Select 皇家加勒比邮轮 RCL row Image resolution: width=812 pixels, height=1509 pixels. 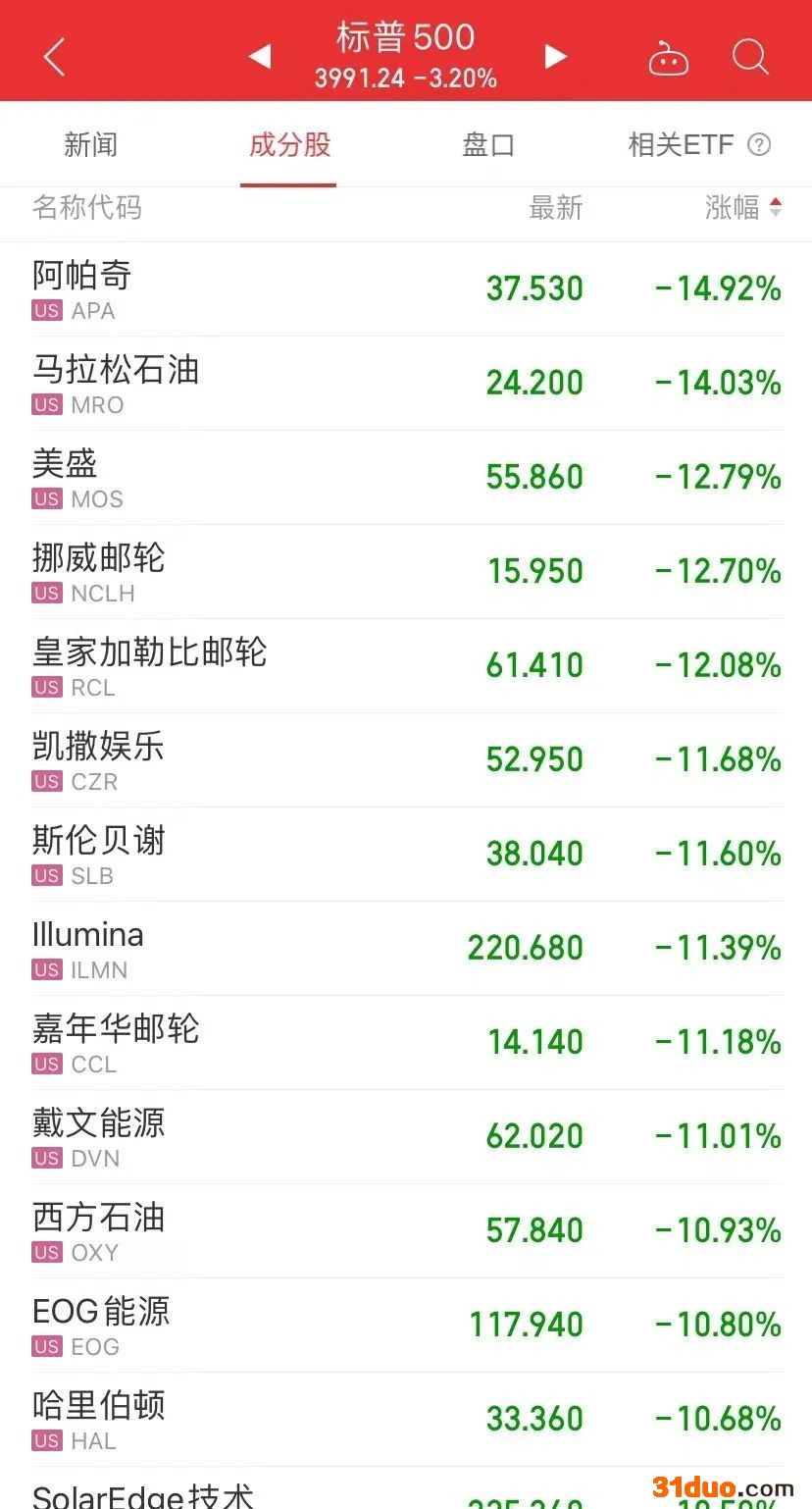click(x=406, y=666)
